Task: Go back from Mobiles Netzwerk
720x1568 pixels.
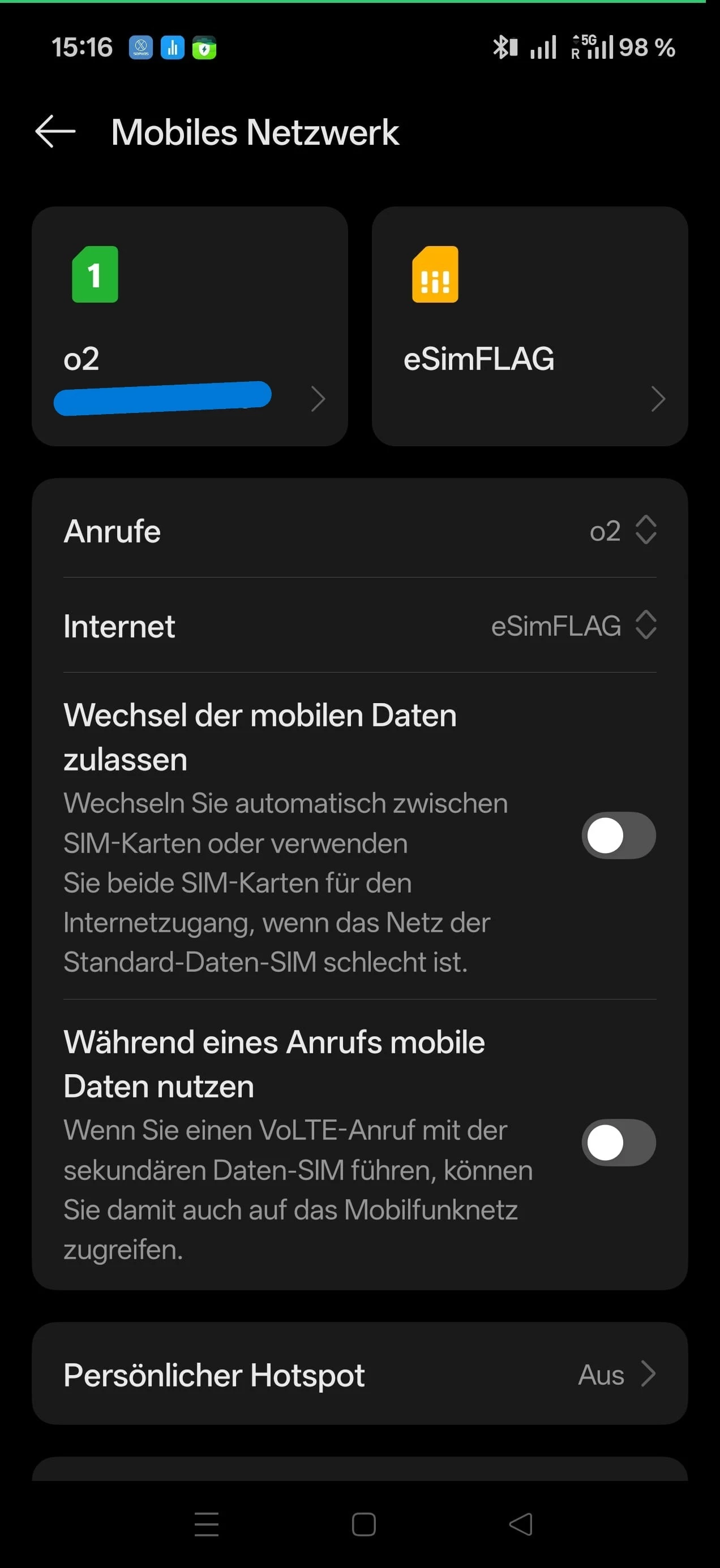Action: pyautogui.click(x=55, y=131)
